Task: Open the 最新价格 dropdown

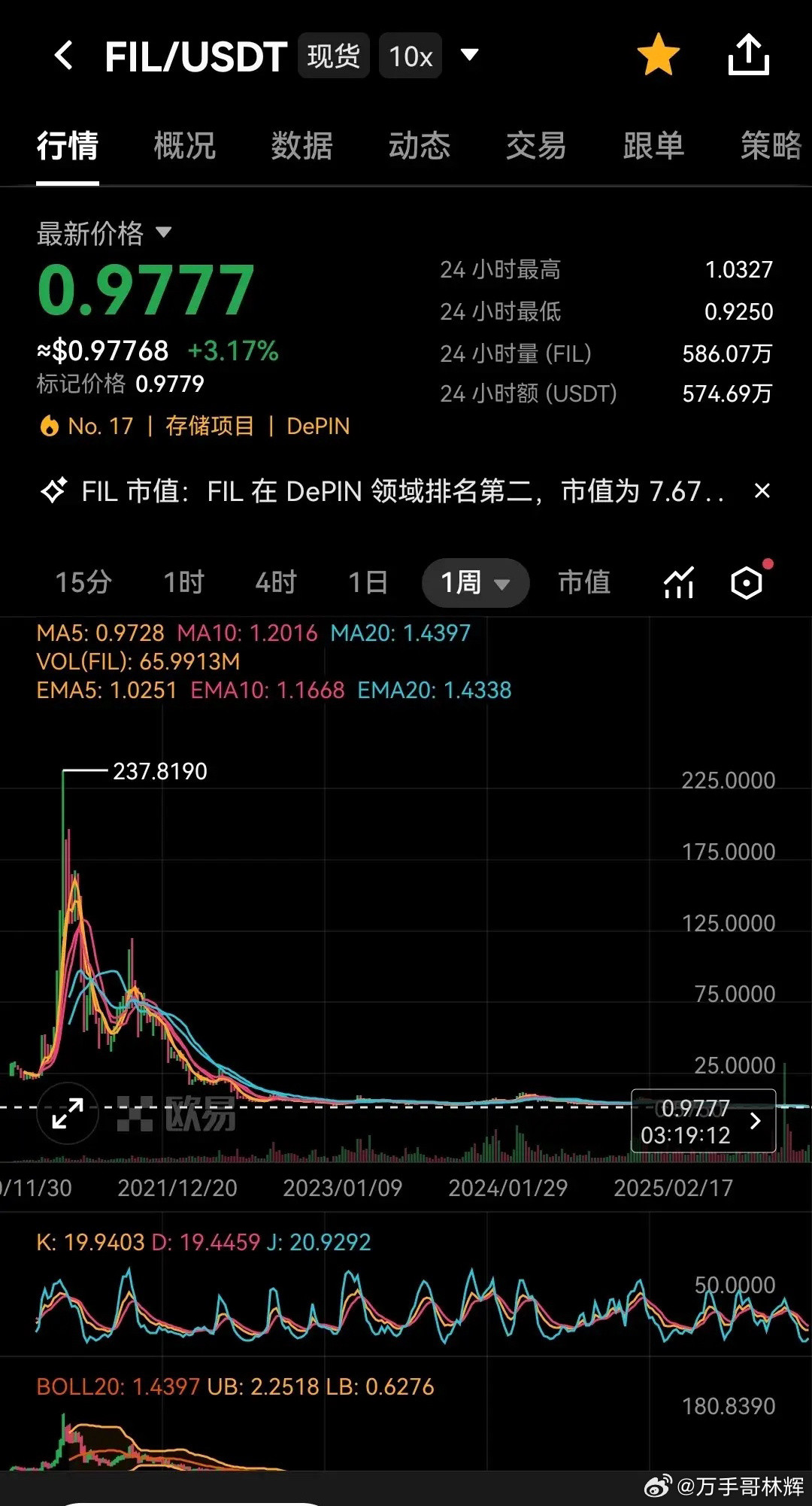Action: point(164,232)
